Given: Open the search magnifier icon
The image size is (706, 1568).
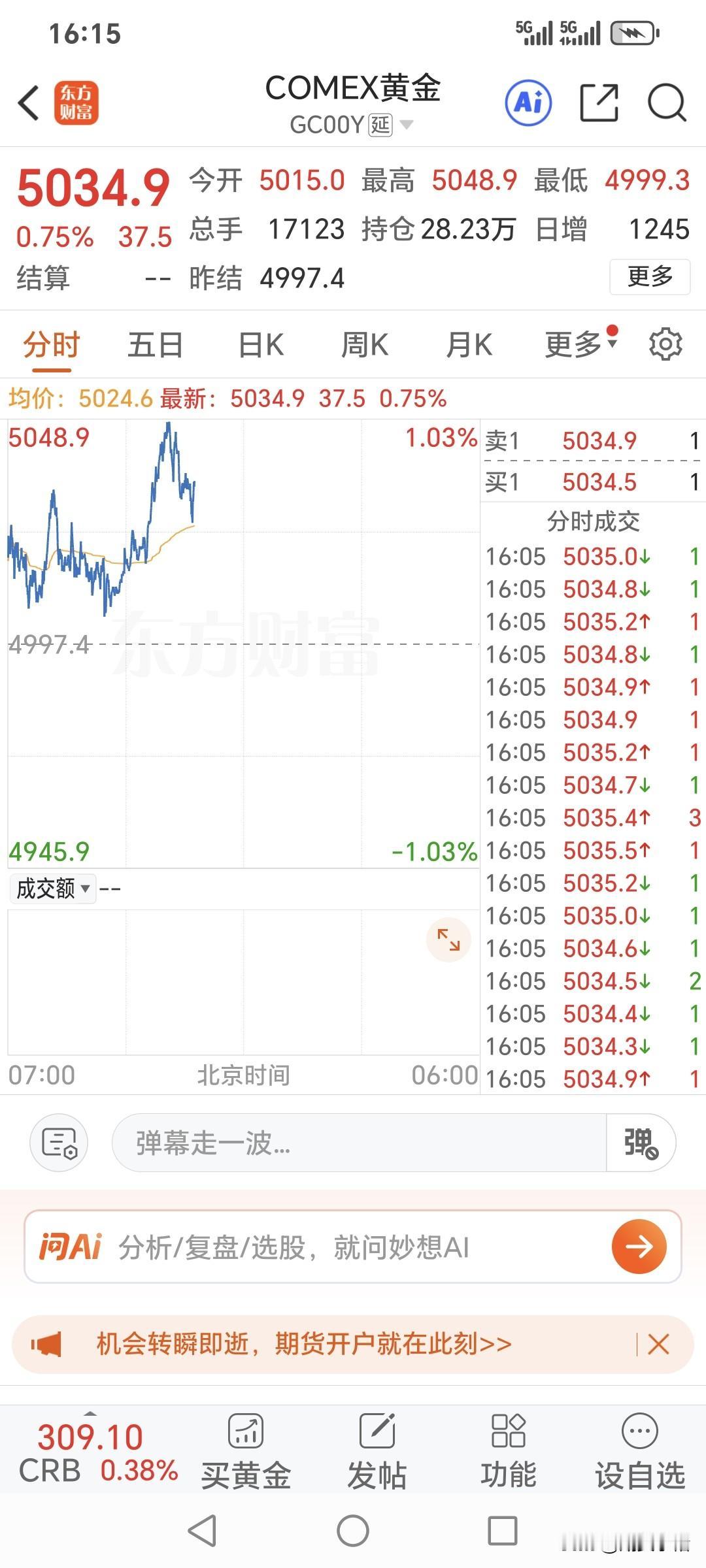Looking at the screenshot, I should (665, 103).
